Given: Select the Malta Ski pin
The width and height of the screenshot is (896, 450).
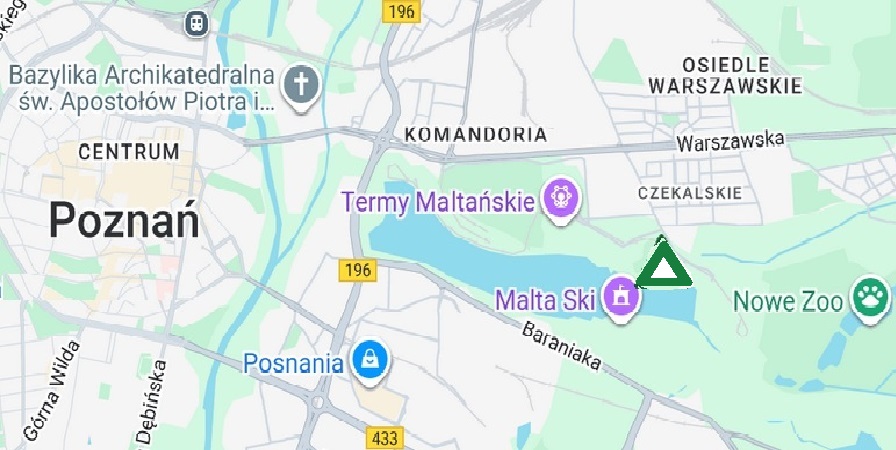Looking at the screenshot, I should pos(622,297).
